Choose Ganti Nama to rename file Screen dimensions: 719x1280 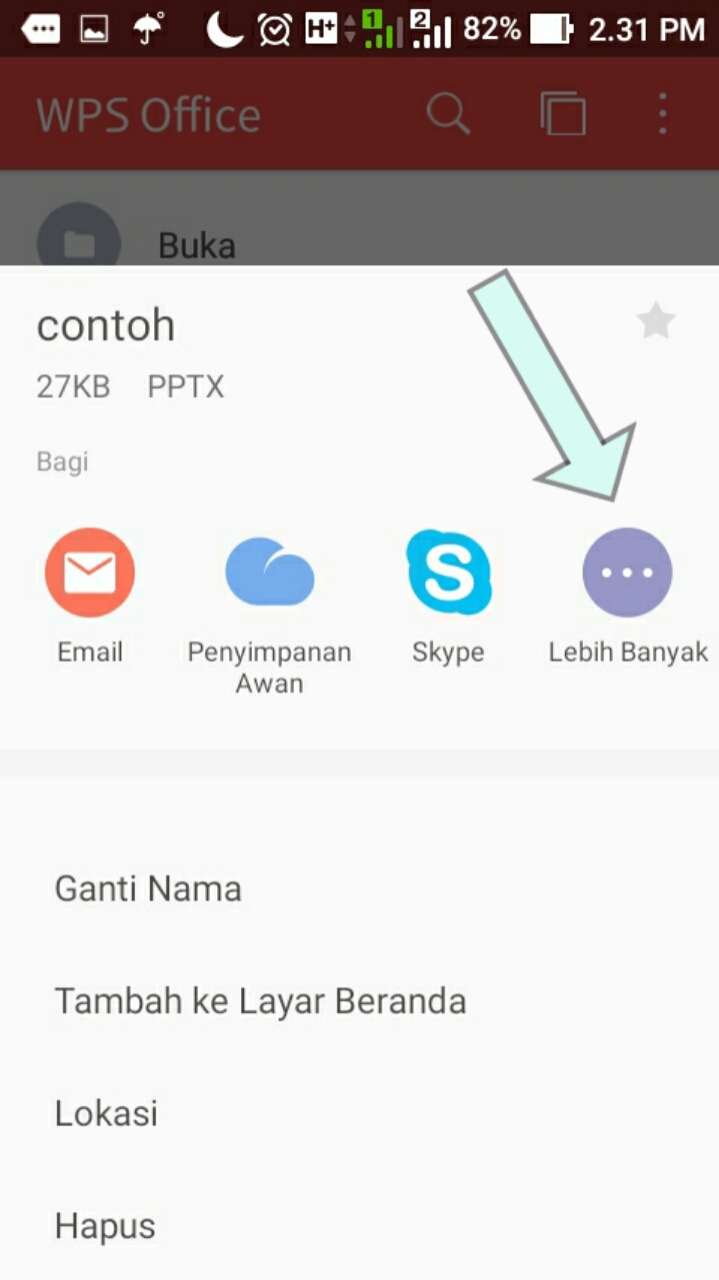tap(360, 888)
